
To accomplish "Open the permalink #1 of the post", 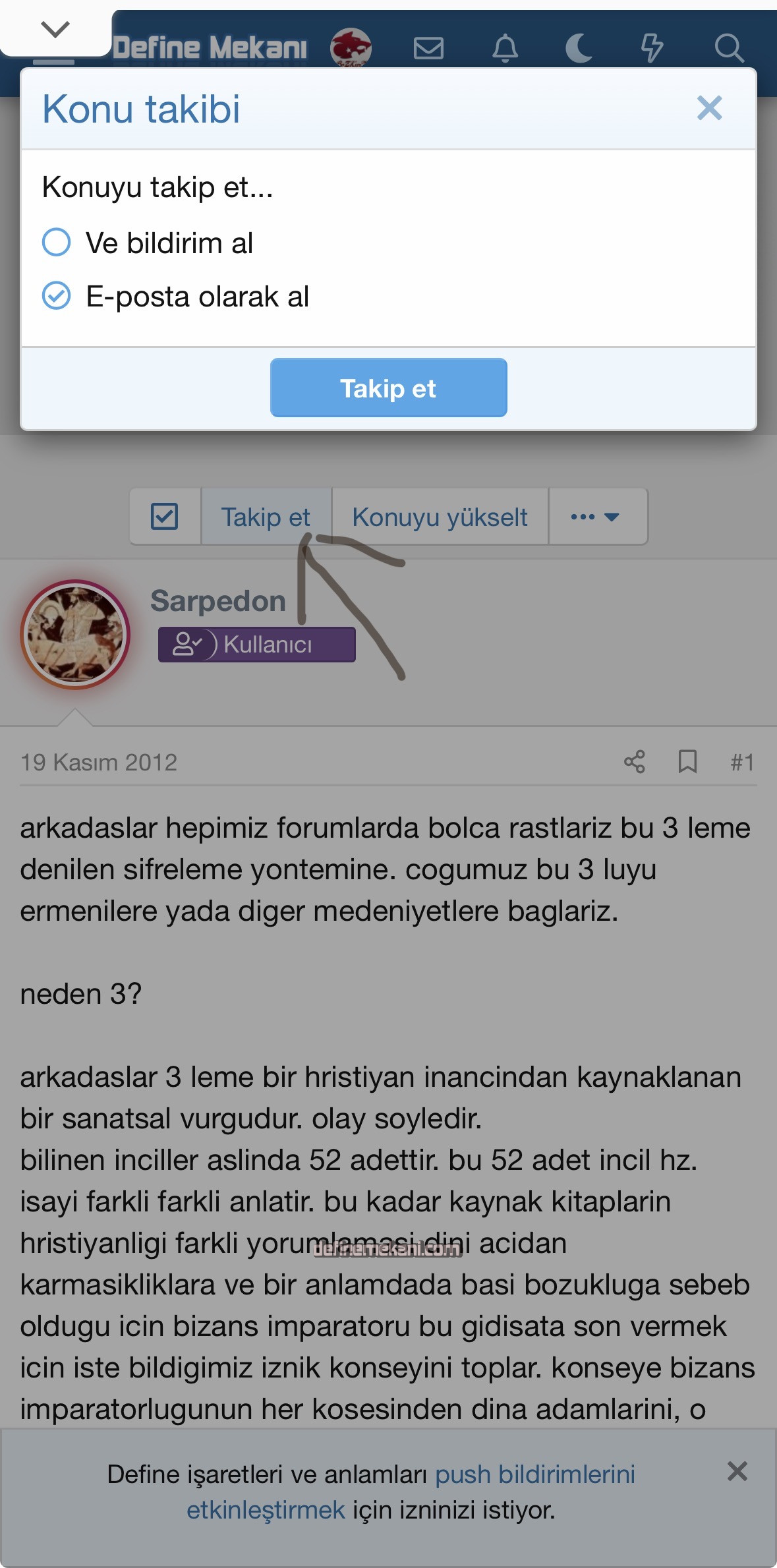I will 742,763.
